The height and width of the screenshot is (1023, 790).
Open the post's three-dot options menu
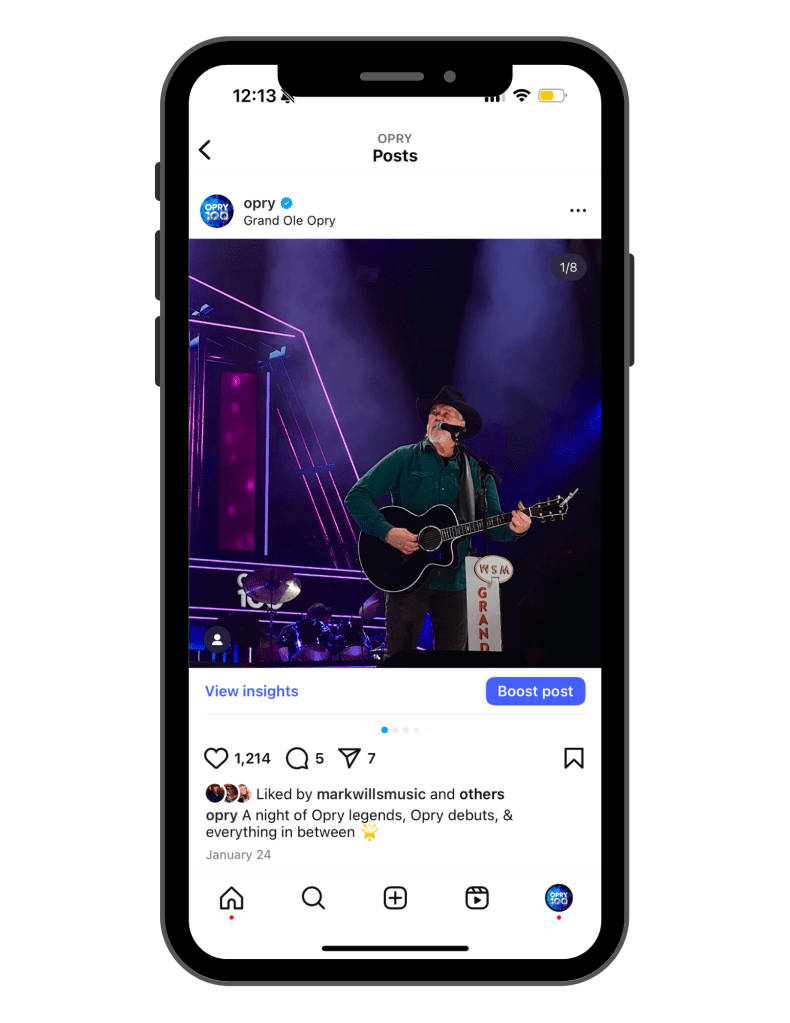[577, 211]
